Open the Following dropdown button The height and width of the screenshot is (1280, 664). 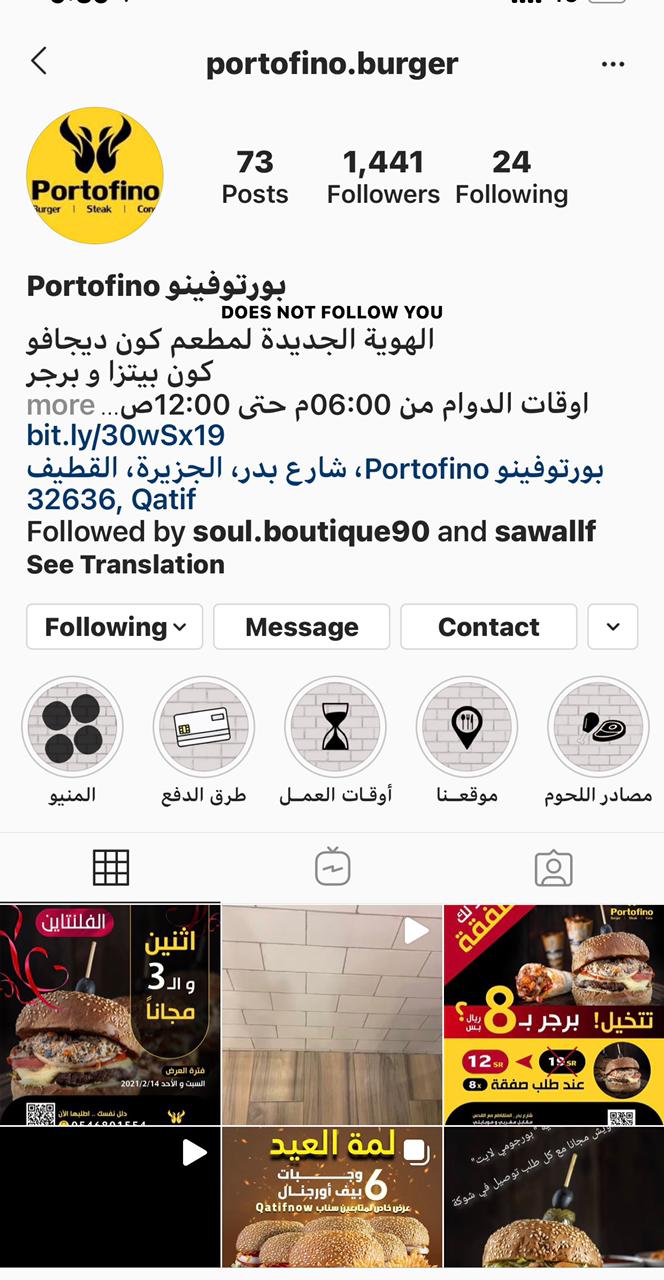(x=115, y=627)
